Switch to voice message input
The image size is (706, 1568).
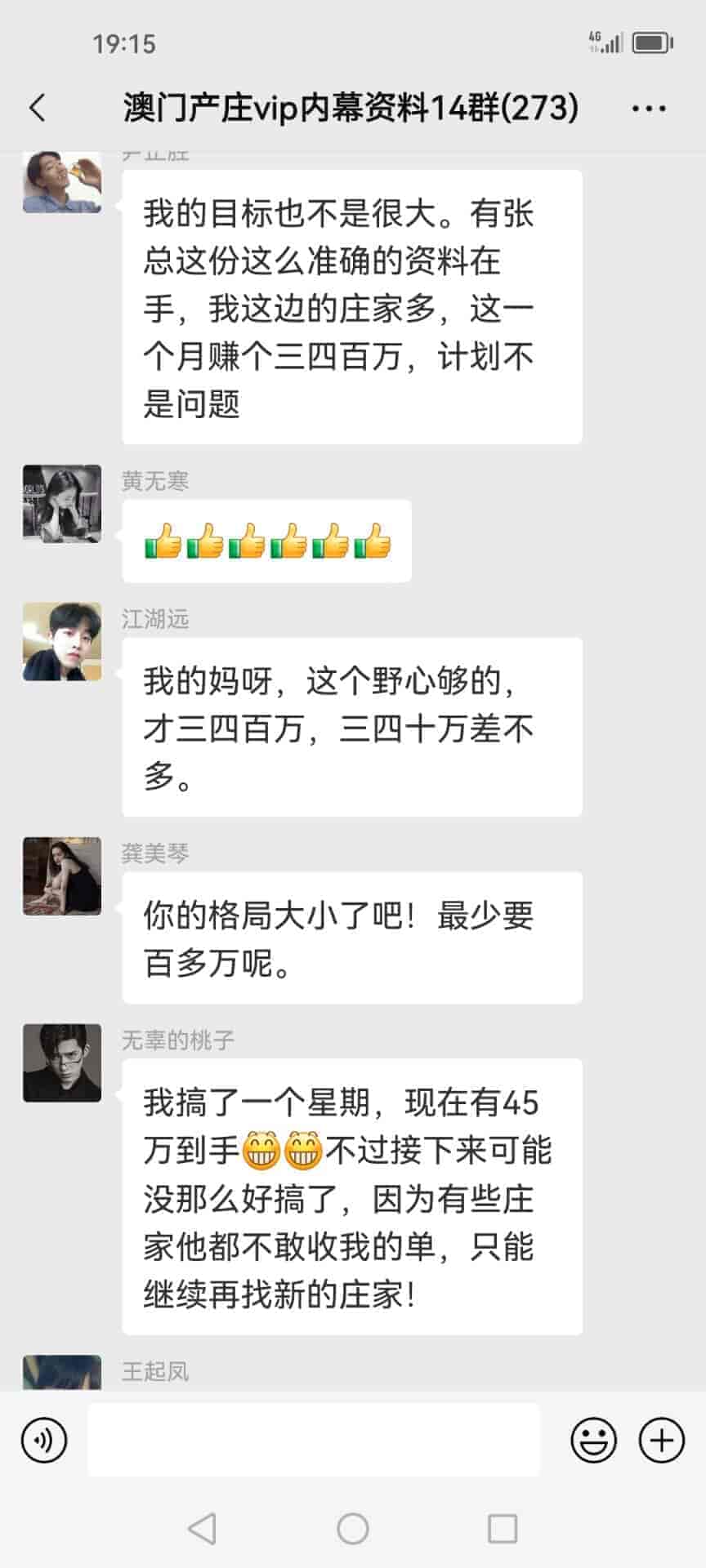[x=44, y=1440]
